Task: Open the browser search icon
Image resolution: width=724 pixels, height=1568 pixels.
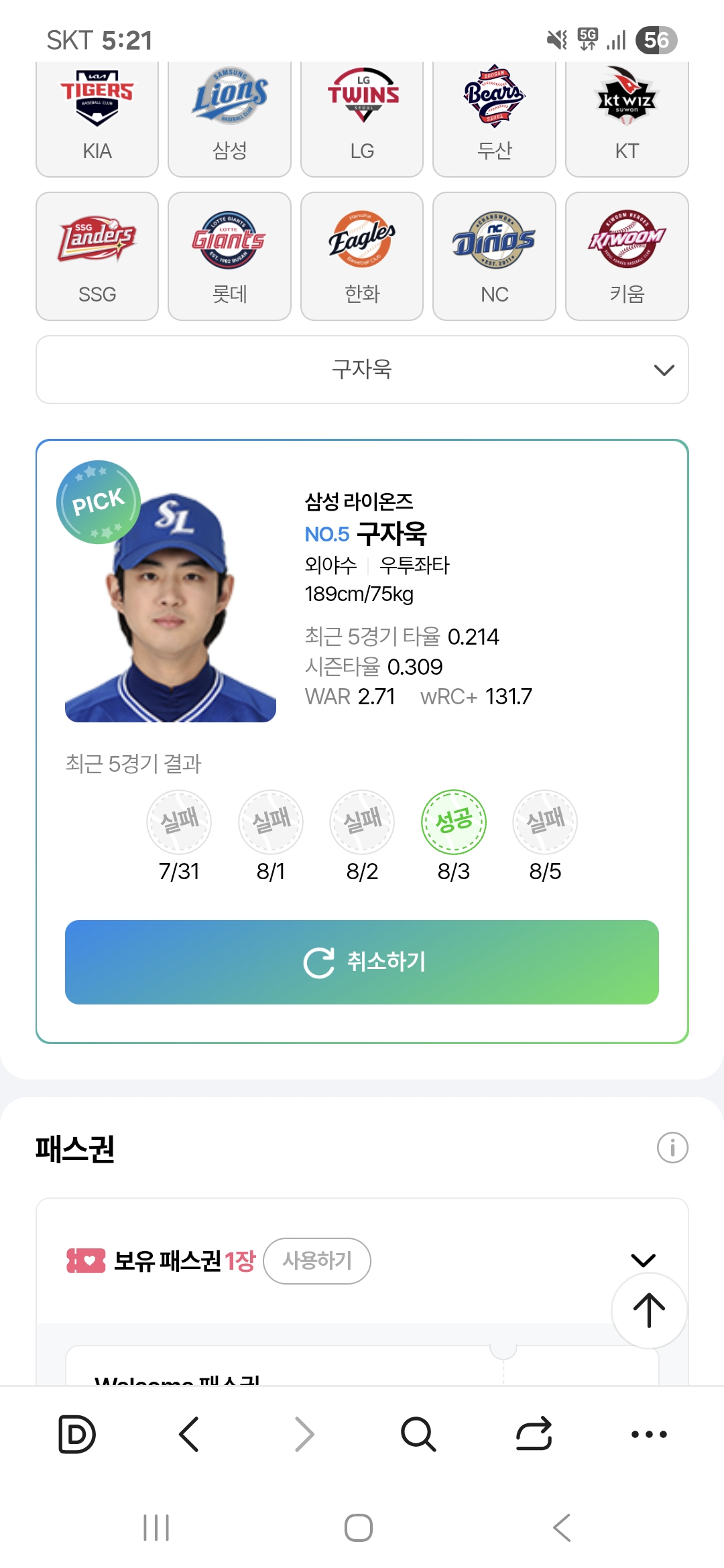Action: point(418,1435)
